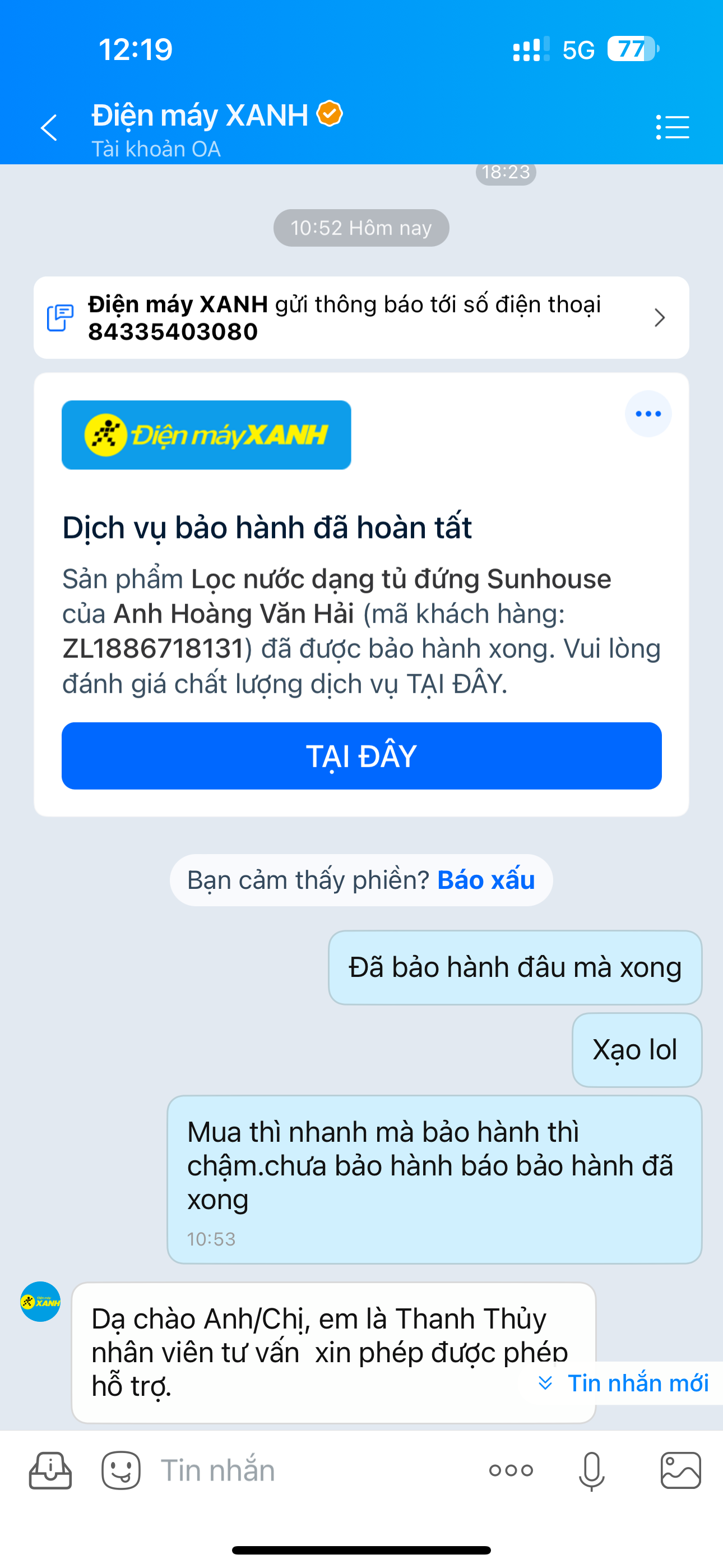Viewport: 723px width, 1568px height.
Task: Tap the TẠI ĐÂY button
Action: pos(361,756)
